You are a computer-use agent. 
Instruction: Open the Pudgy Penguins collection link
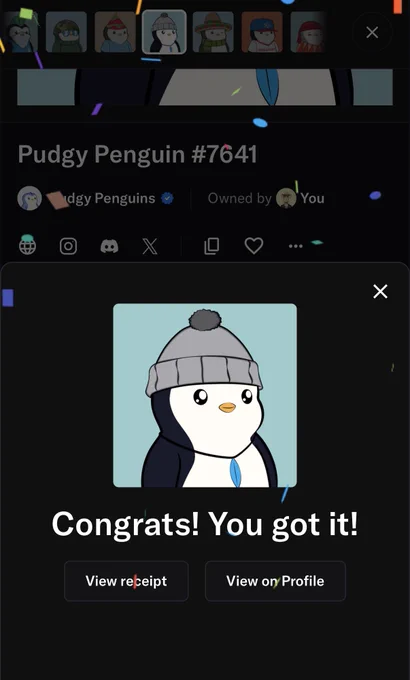(95, 199)
